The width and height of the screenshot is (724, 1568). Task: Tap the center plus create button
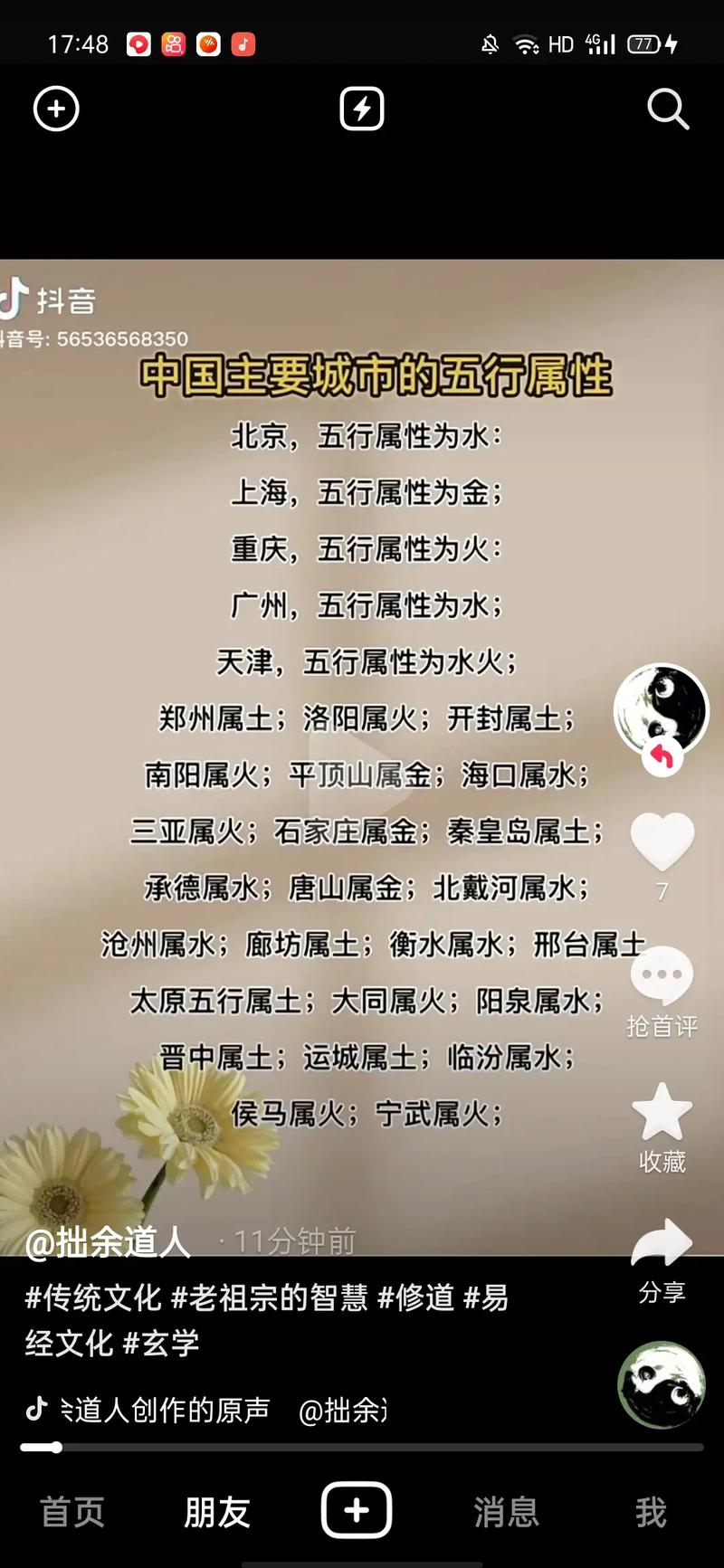pyautogui.click(x=357, y=1510)
